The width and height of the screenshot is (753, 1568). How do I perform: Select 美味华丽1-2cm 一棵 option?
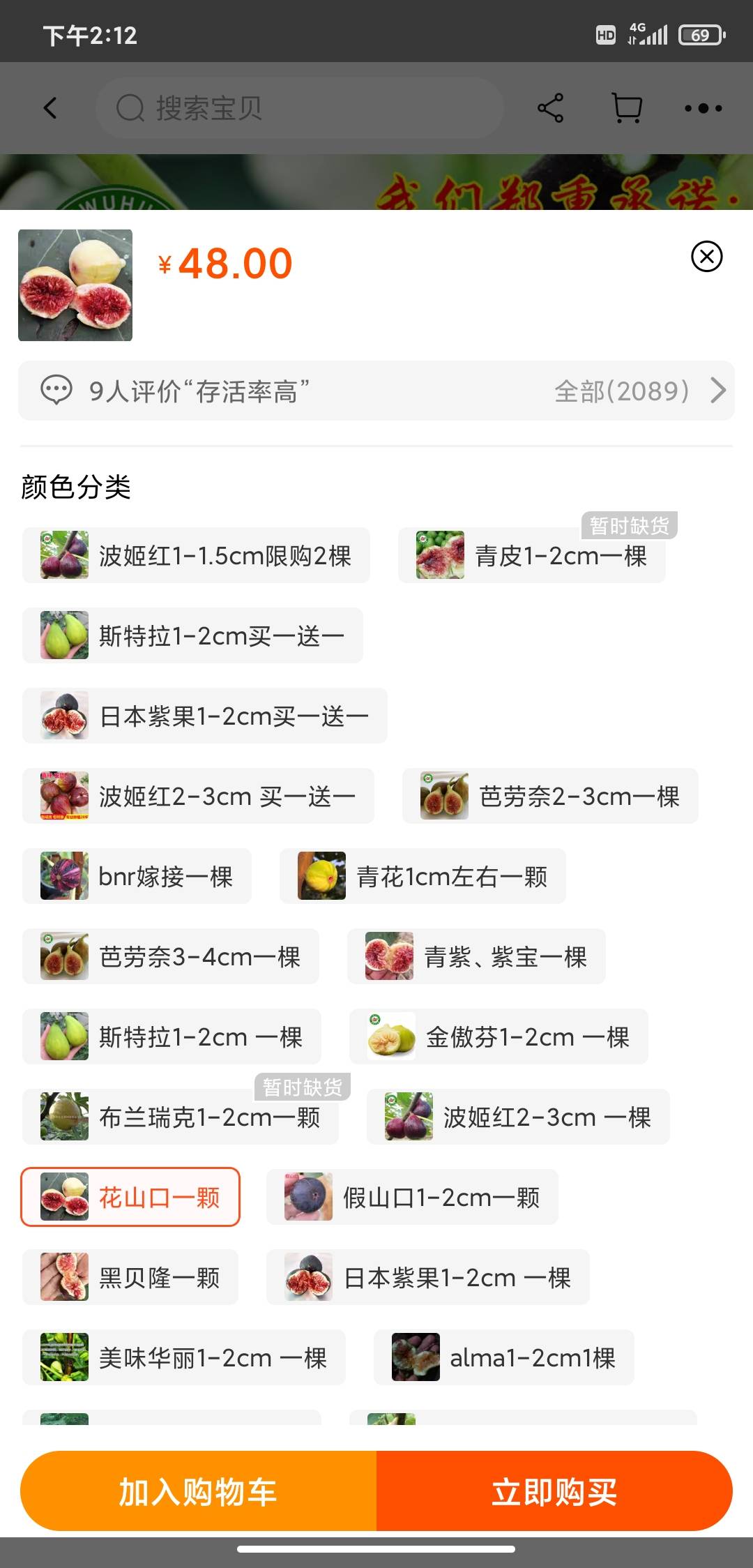(184, 1357)
